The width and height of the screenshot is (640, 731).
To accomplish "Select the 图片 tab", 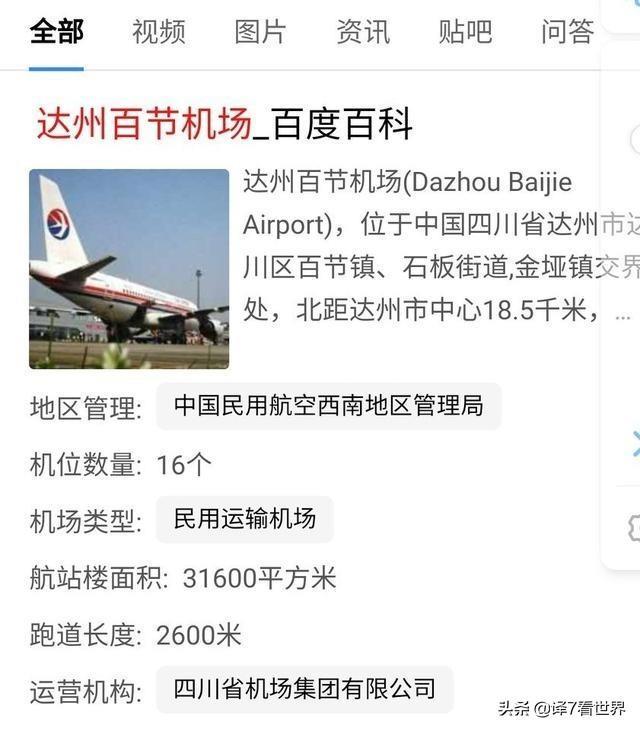I will tap(260, 32).
